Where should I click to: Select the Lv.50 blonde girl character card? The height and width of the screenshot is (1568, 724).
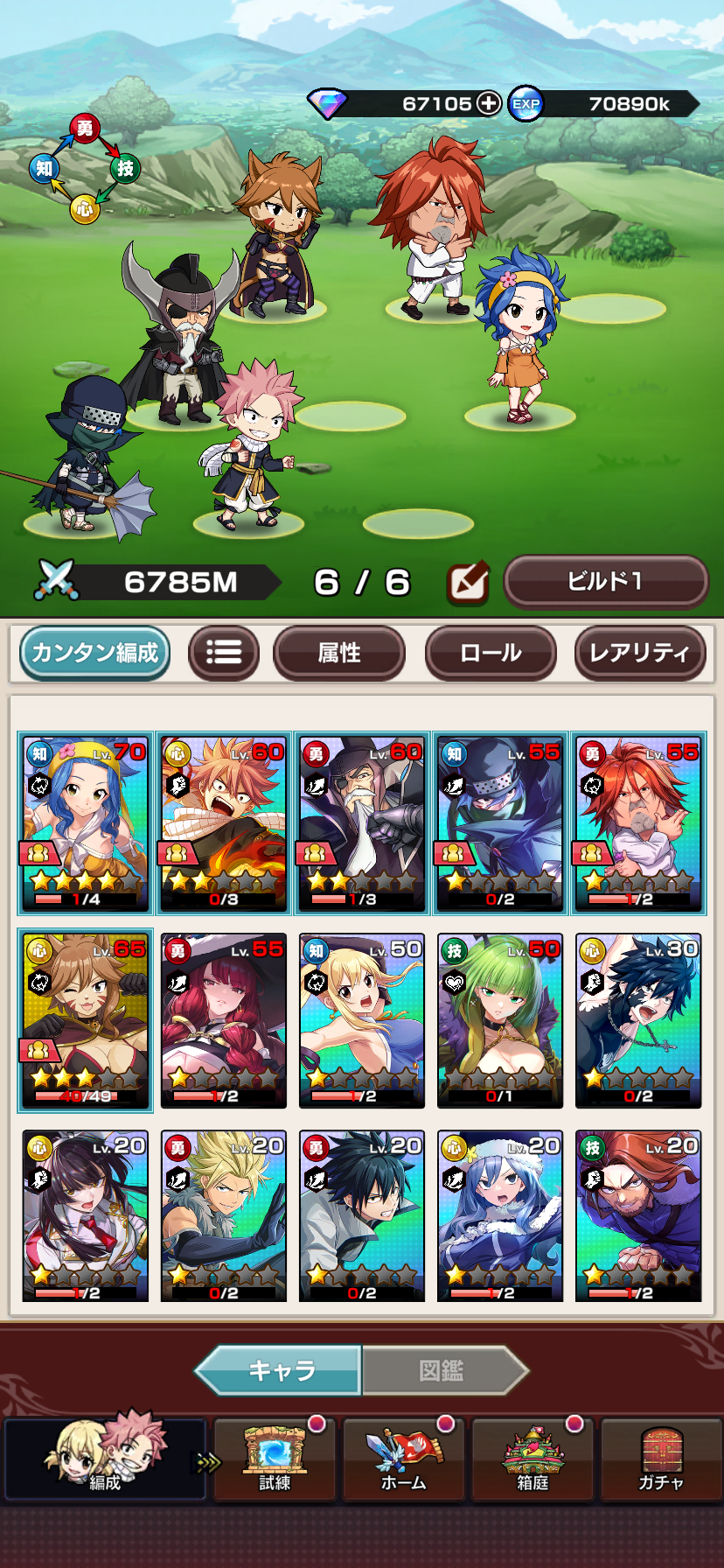click(x=361, y=1020)
